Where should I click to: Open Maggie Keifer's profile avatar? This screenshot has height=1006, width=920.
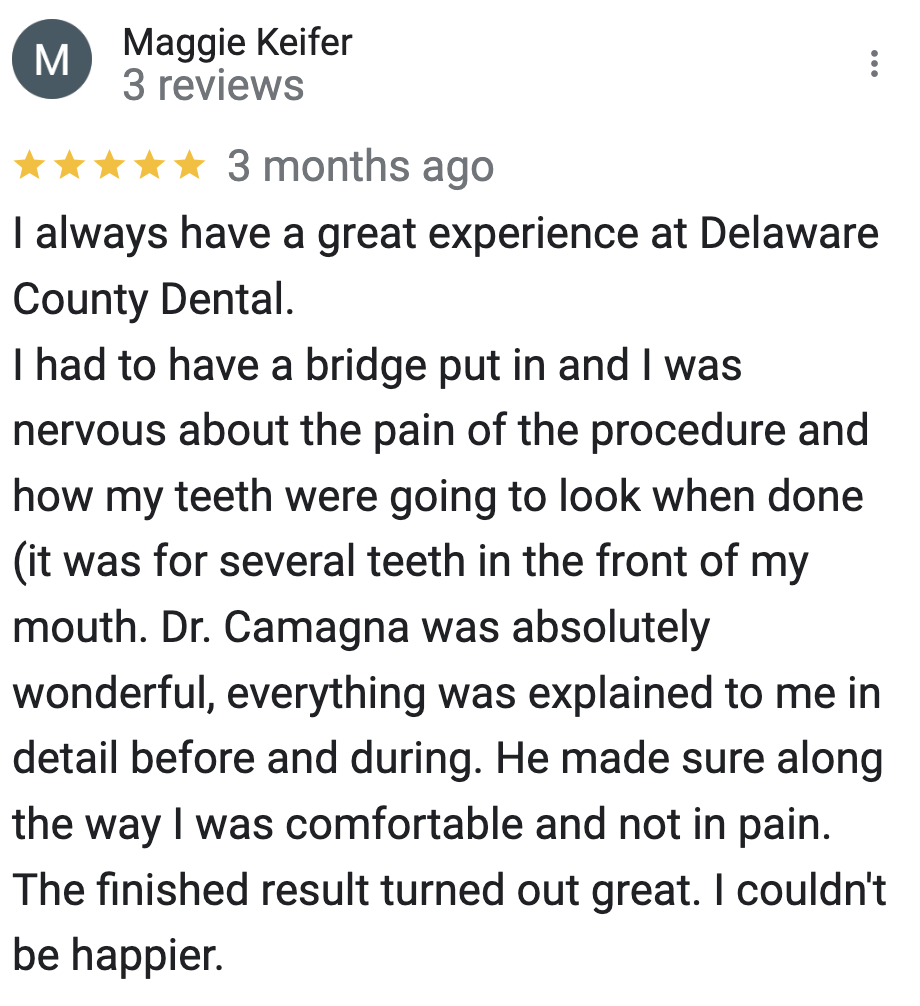(52, 62)
